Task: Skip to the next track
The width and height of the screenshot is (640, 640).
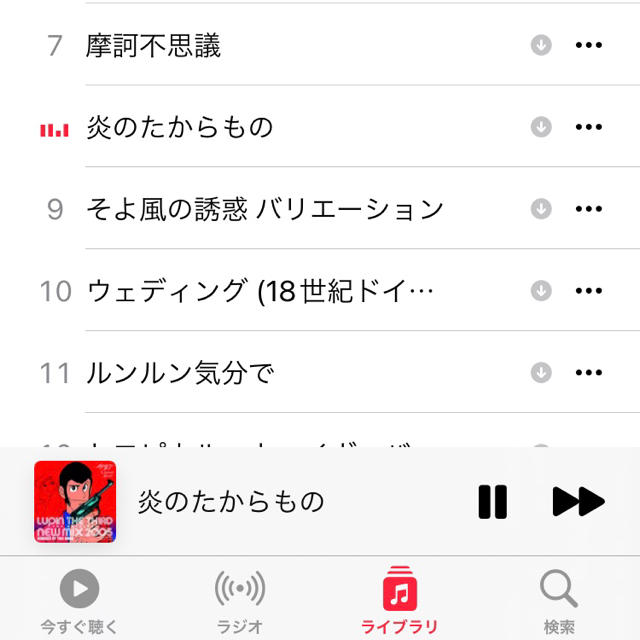Action: coord(578,501)
